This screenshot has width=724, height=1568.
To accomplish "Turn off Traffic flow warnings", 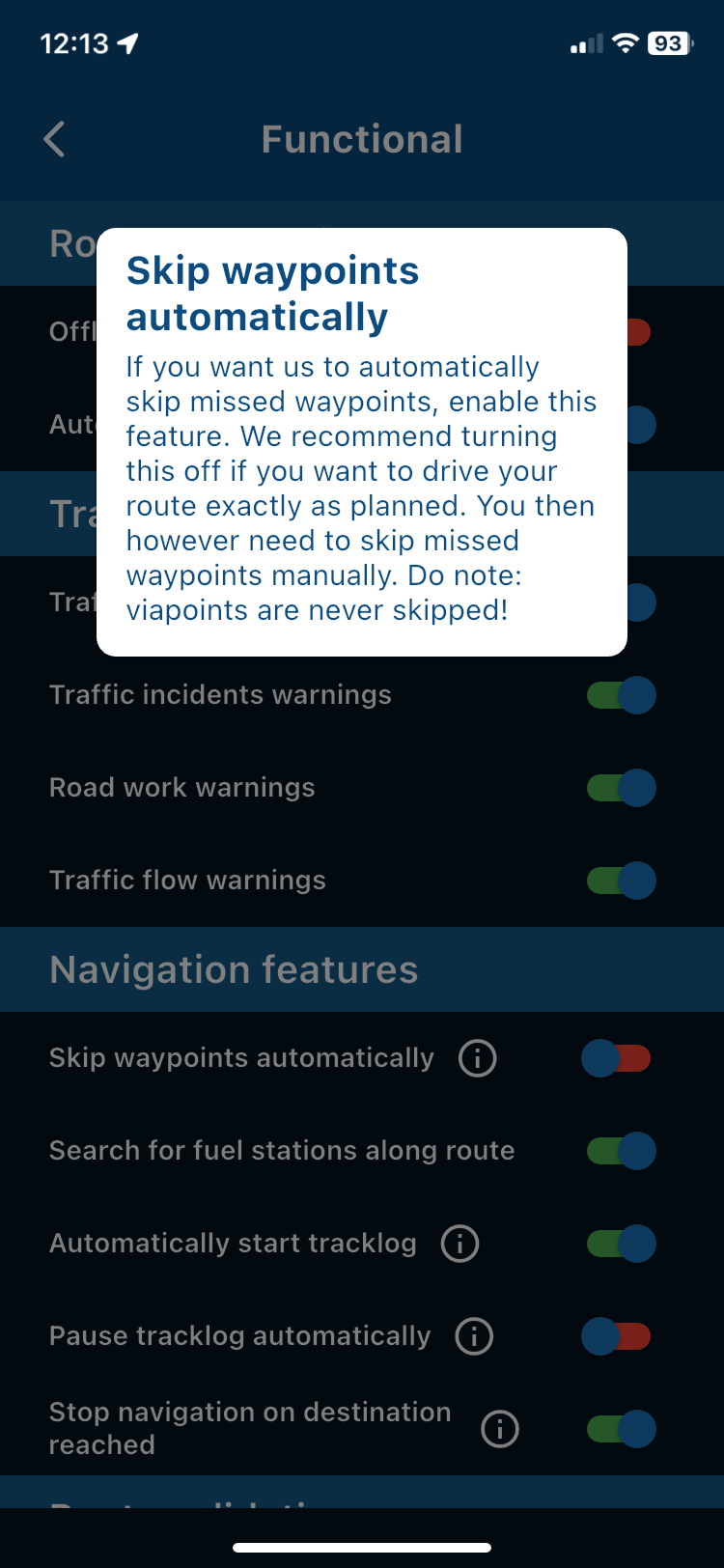I will 621,881.
